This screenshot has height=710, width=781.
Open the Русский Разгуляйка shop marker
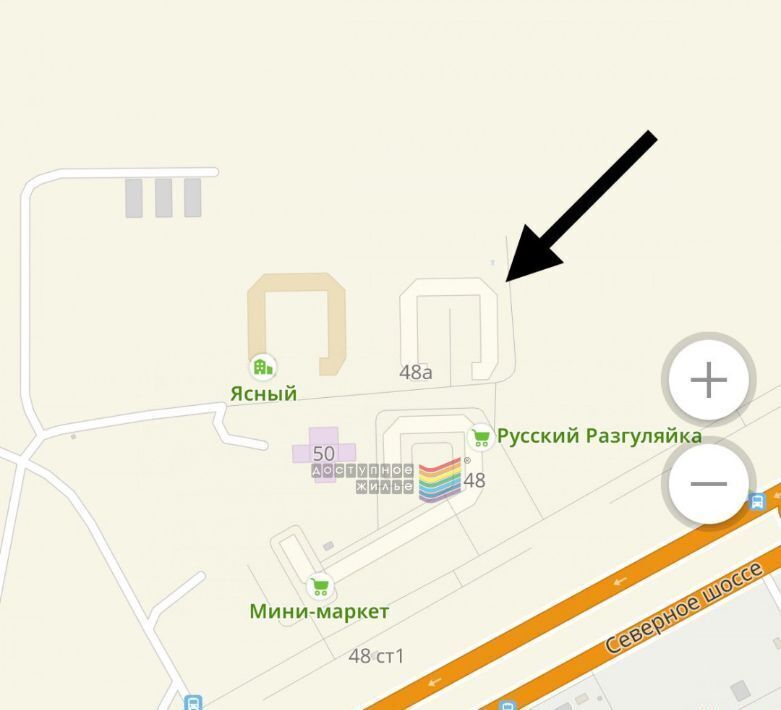481,437
